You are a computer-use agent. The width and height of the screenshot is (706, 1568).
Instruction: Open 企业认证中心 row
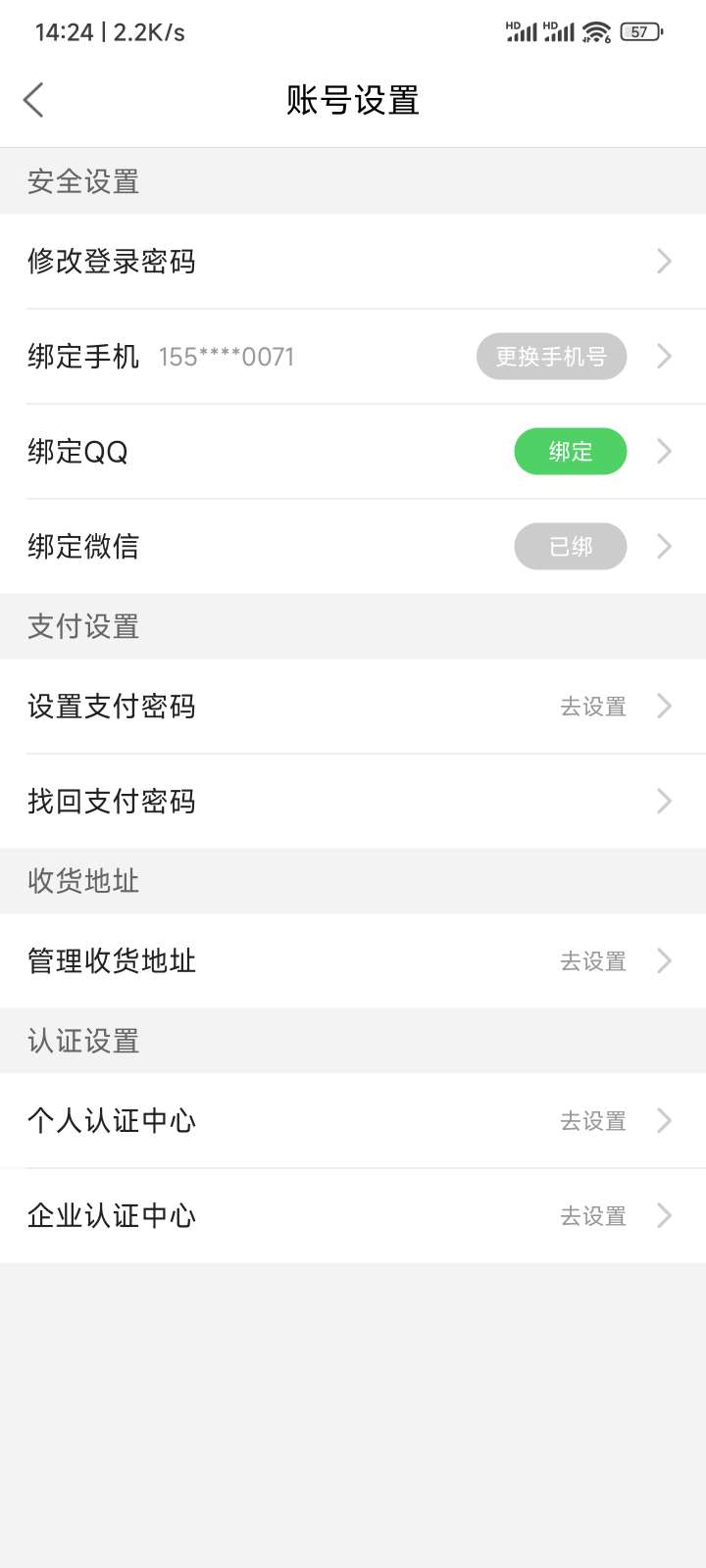[353, 1216]
